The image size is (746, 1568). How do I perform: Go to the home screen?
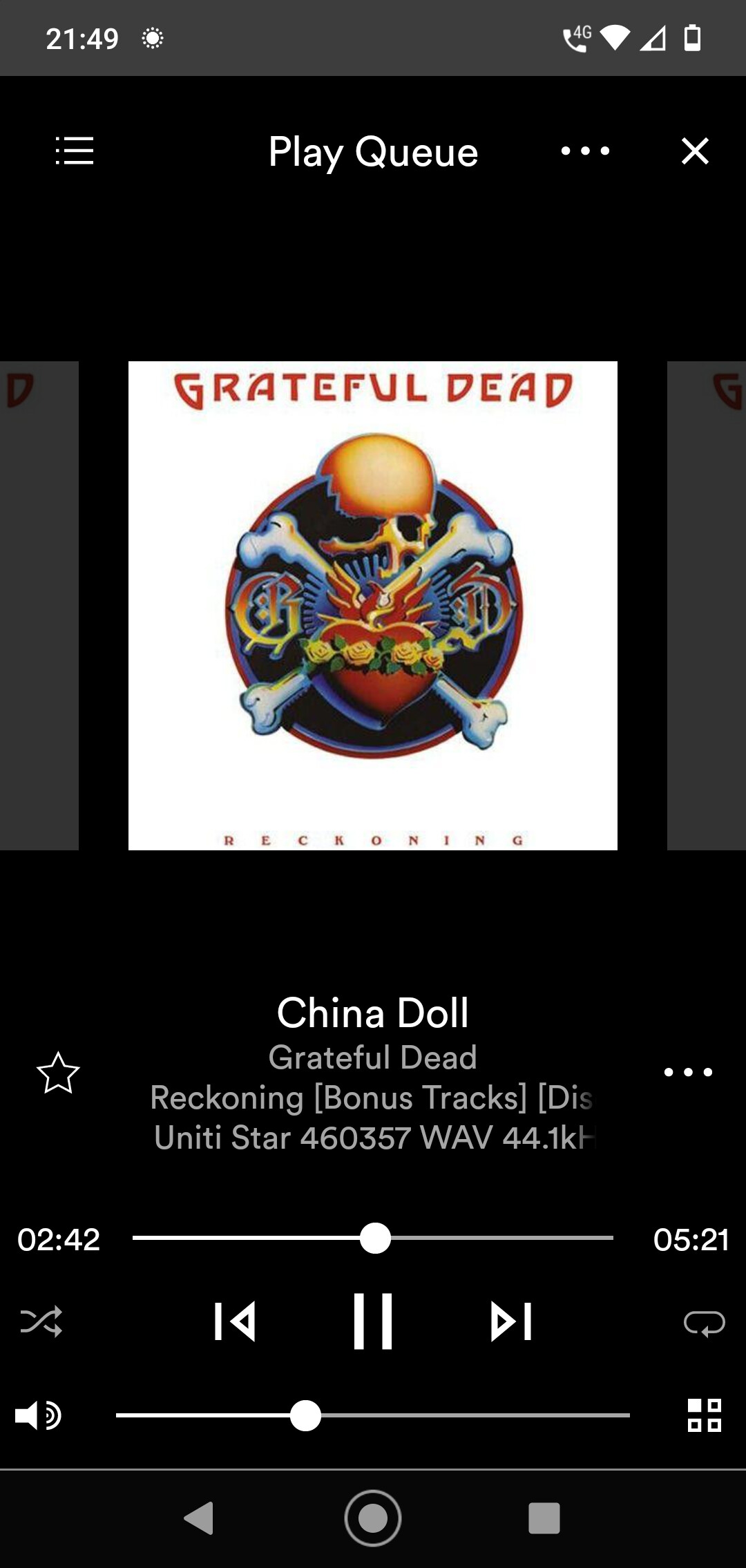coord(373,1518)
